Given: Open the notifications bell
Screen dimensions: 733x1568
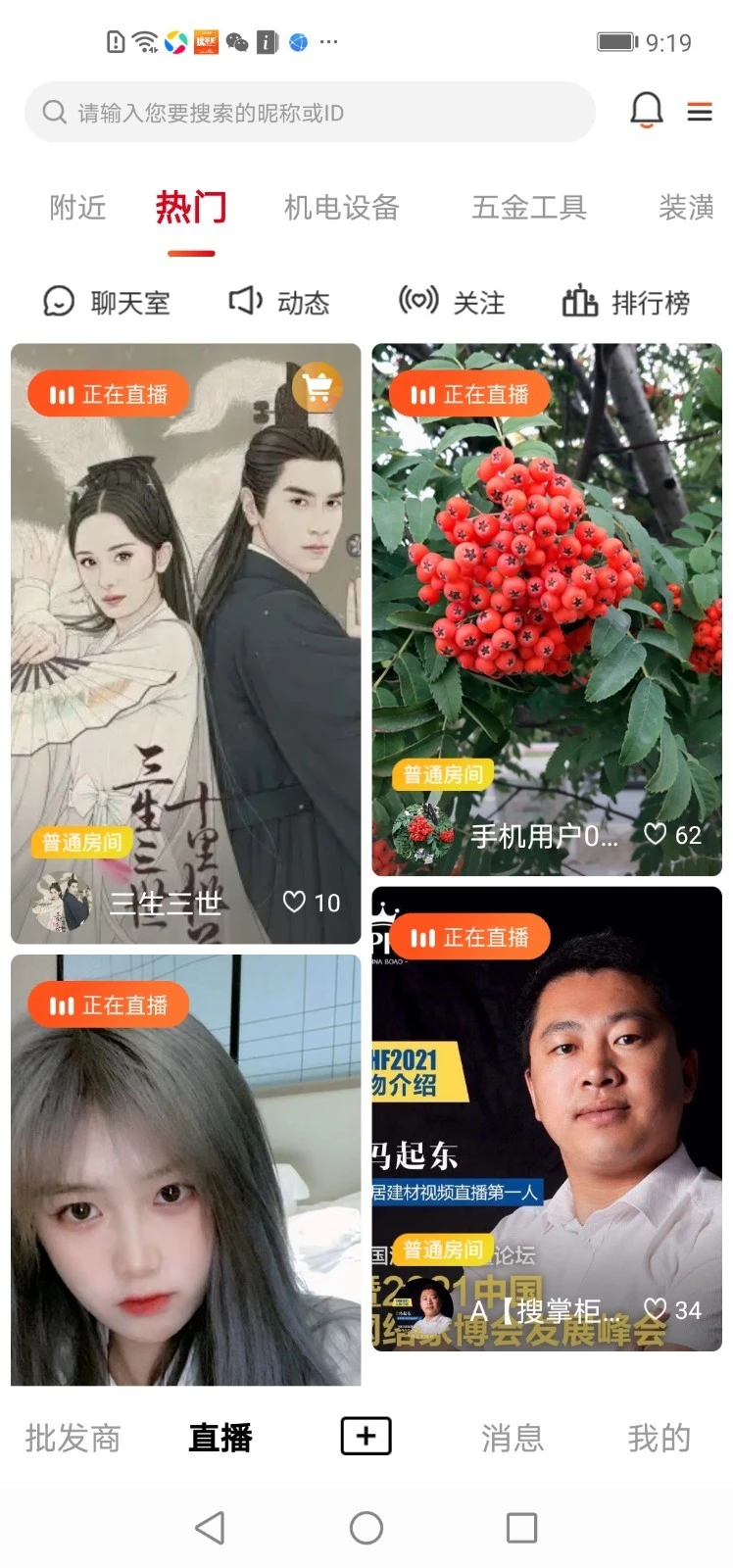Looking at the screenshot, I should (646, 111).
